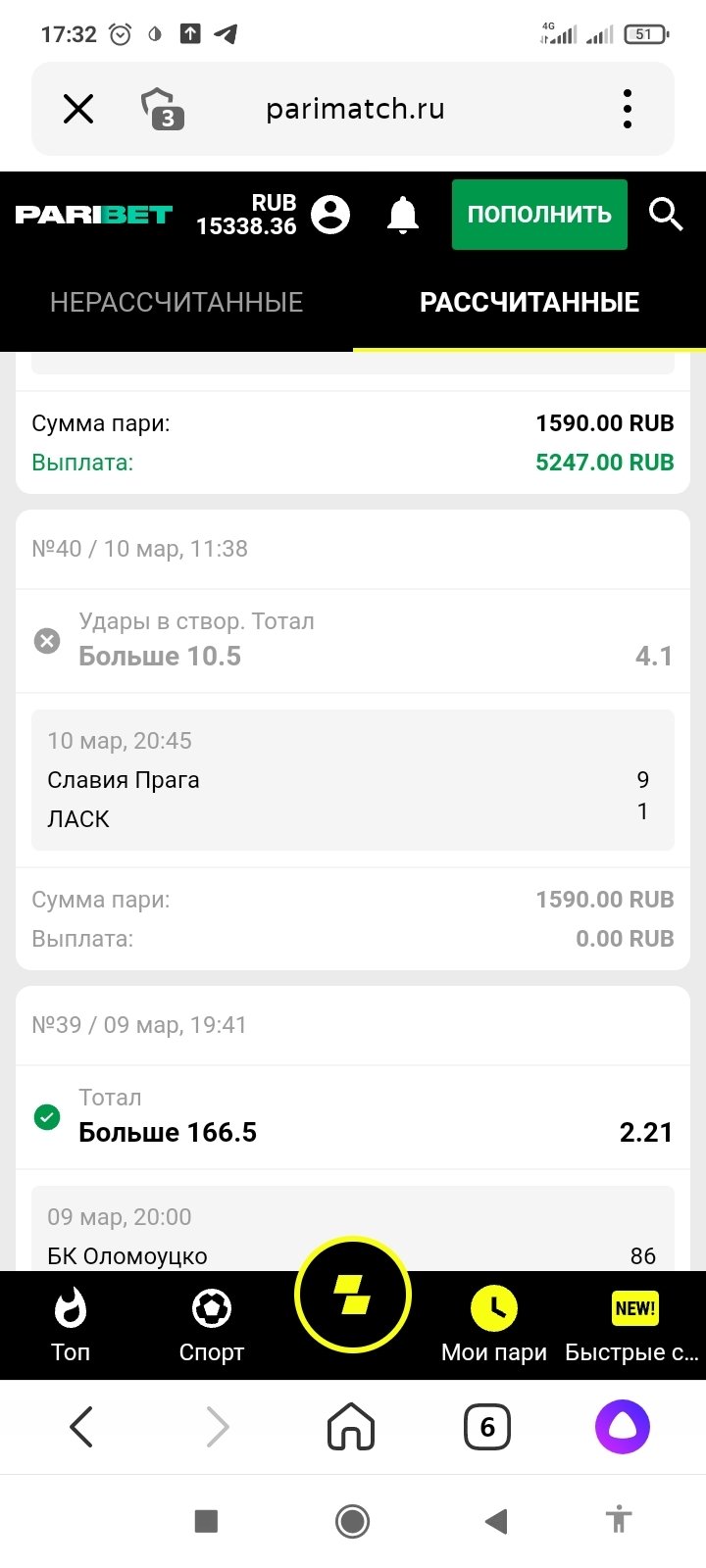Open the browser home page
The height and width of the screenshot is (1568, 706).
[x=351, y=1427]
